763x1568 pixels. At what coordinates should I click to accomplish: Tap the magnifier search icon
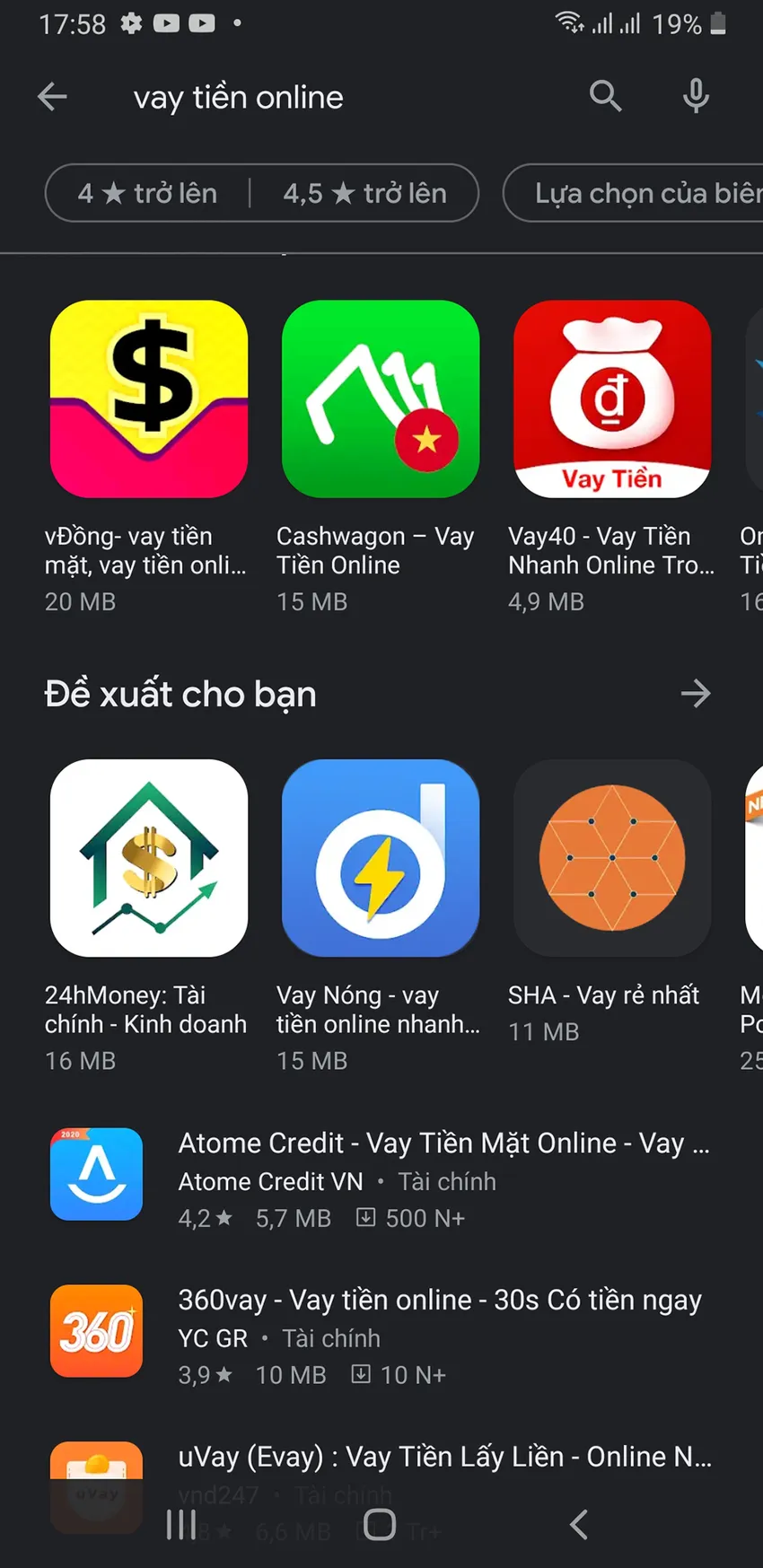coord(605,95)
